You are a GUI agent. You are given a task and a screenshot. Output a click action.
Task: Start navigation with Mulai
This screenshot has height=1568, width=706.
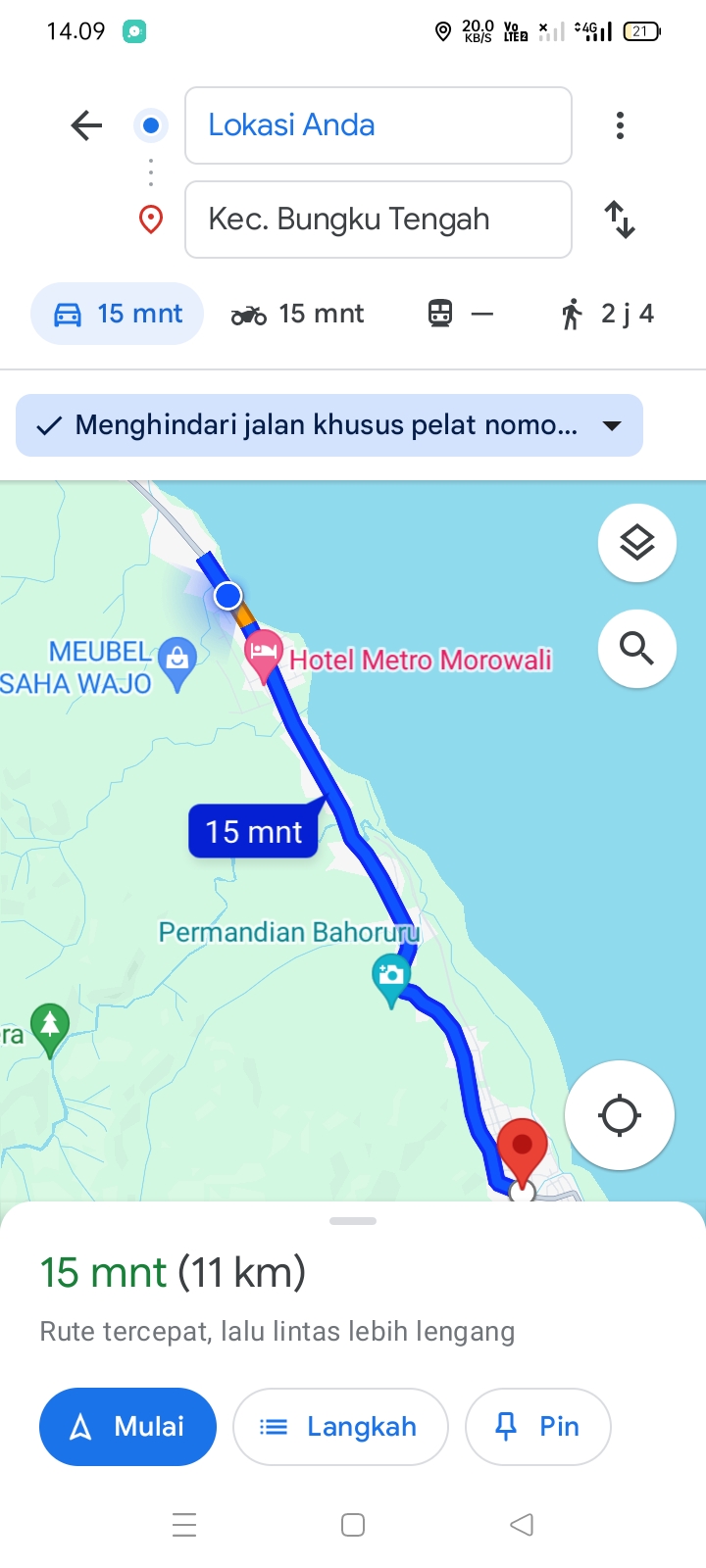127,1427
